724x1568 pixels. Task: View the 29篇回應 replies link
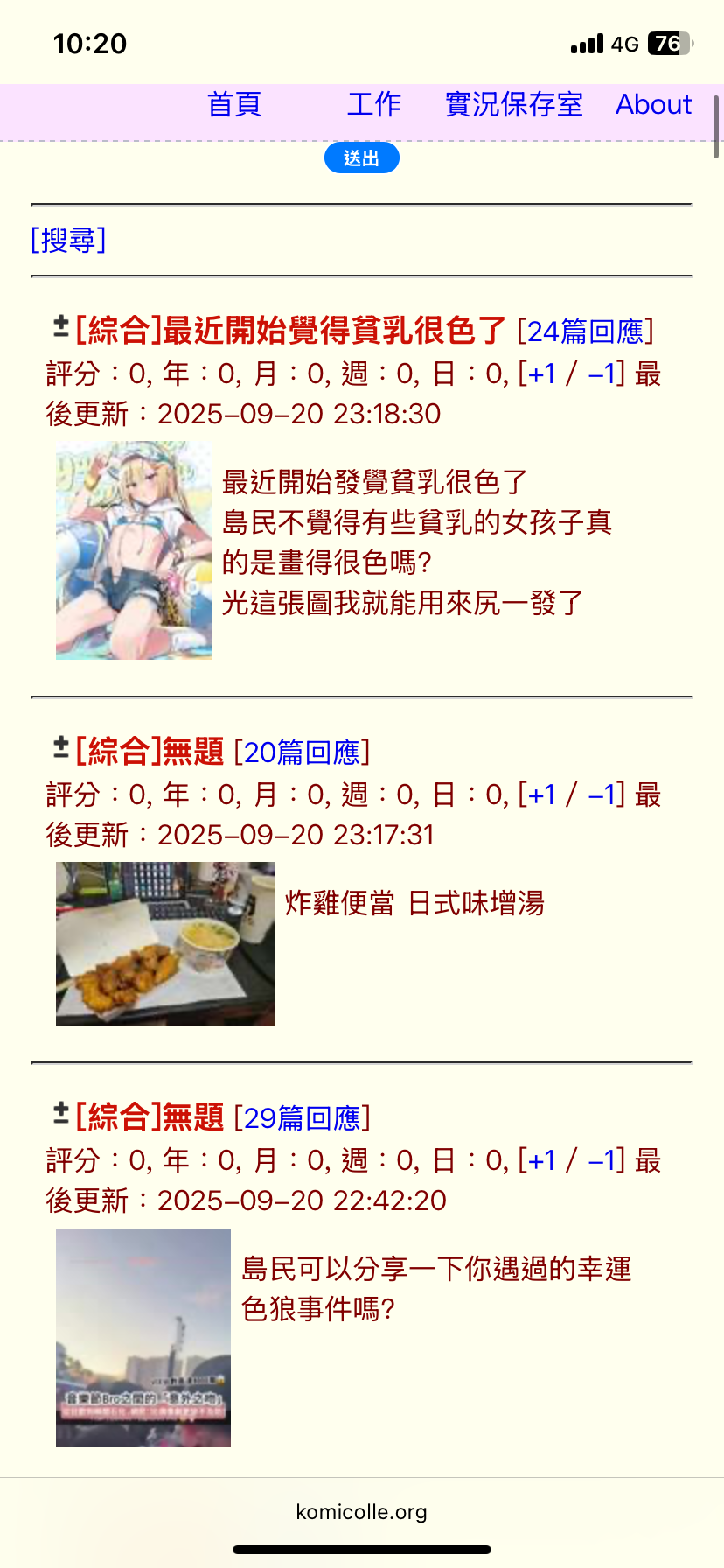point(303,1118)
